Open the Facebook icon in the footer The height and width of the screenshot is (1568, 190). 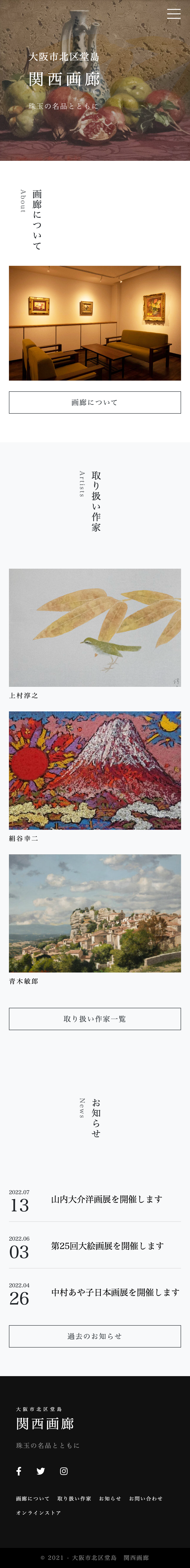pyautogui.click(x=19, y=1471)
